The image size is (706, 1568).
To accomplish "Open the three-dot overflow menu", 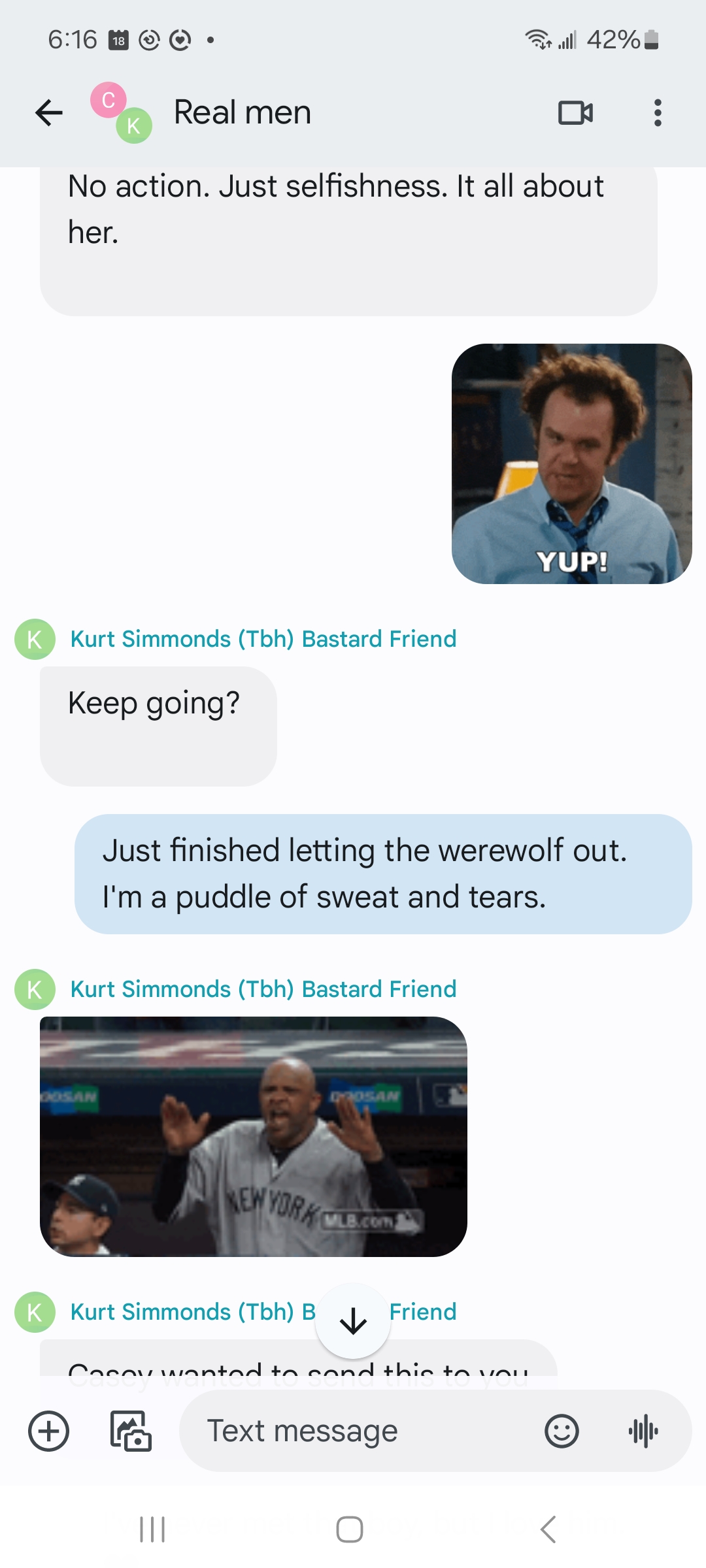I will 658,112.
